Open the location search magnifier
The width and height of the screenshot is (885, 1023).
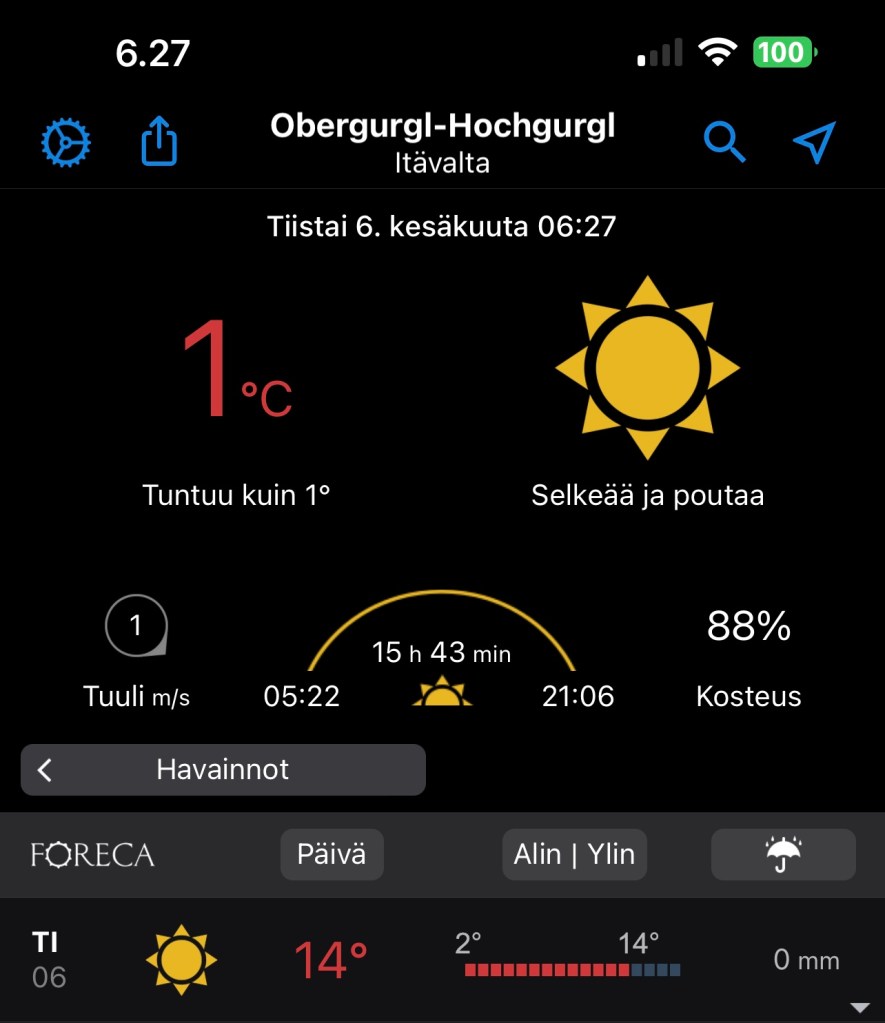724,143
